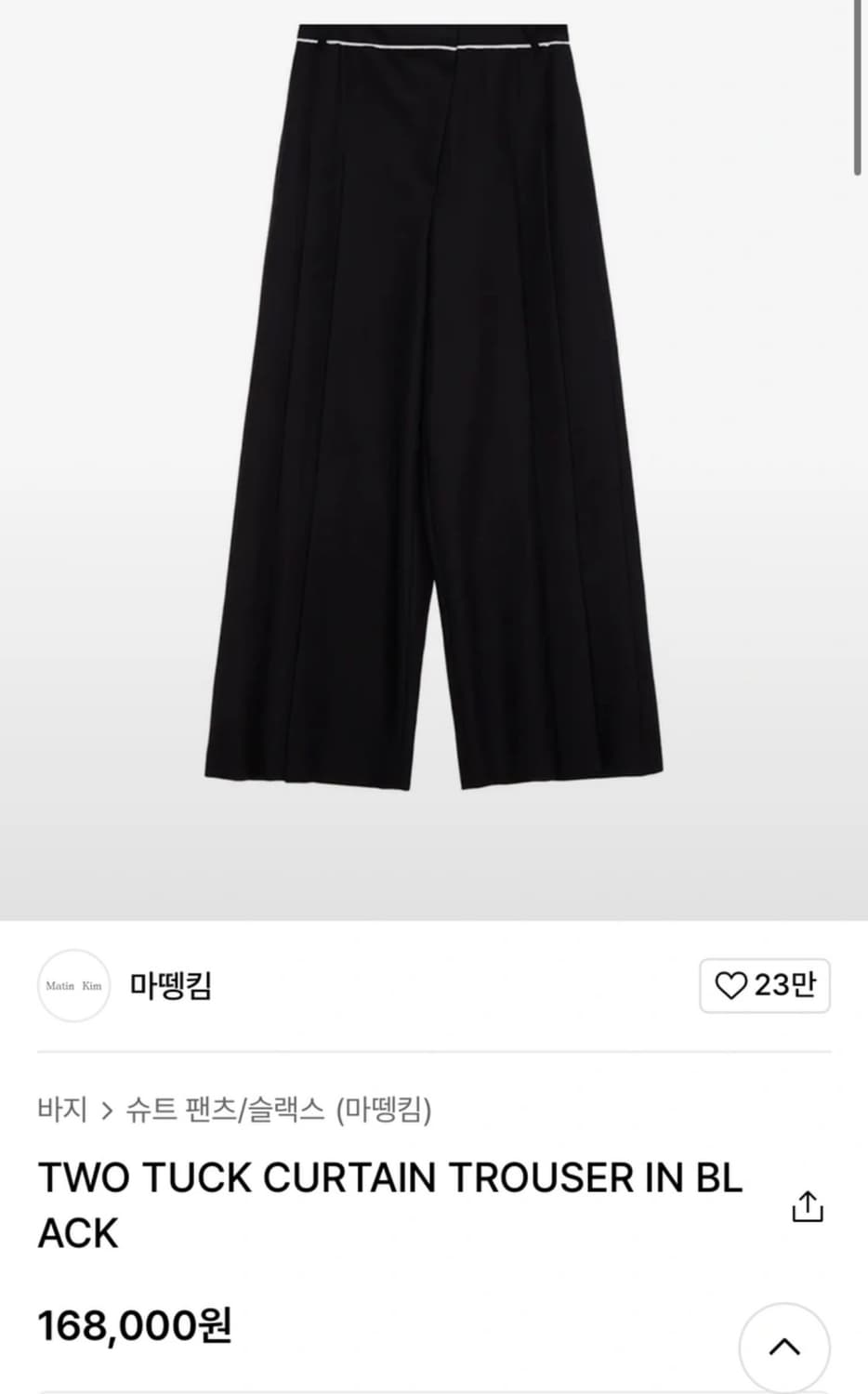Tap the heart icon to like the product
Image resolution: width=868 pixels, height=1394 pixels.
coord(732,986)
